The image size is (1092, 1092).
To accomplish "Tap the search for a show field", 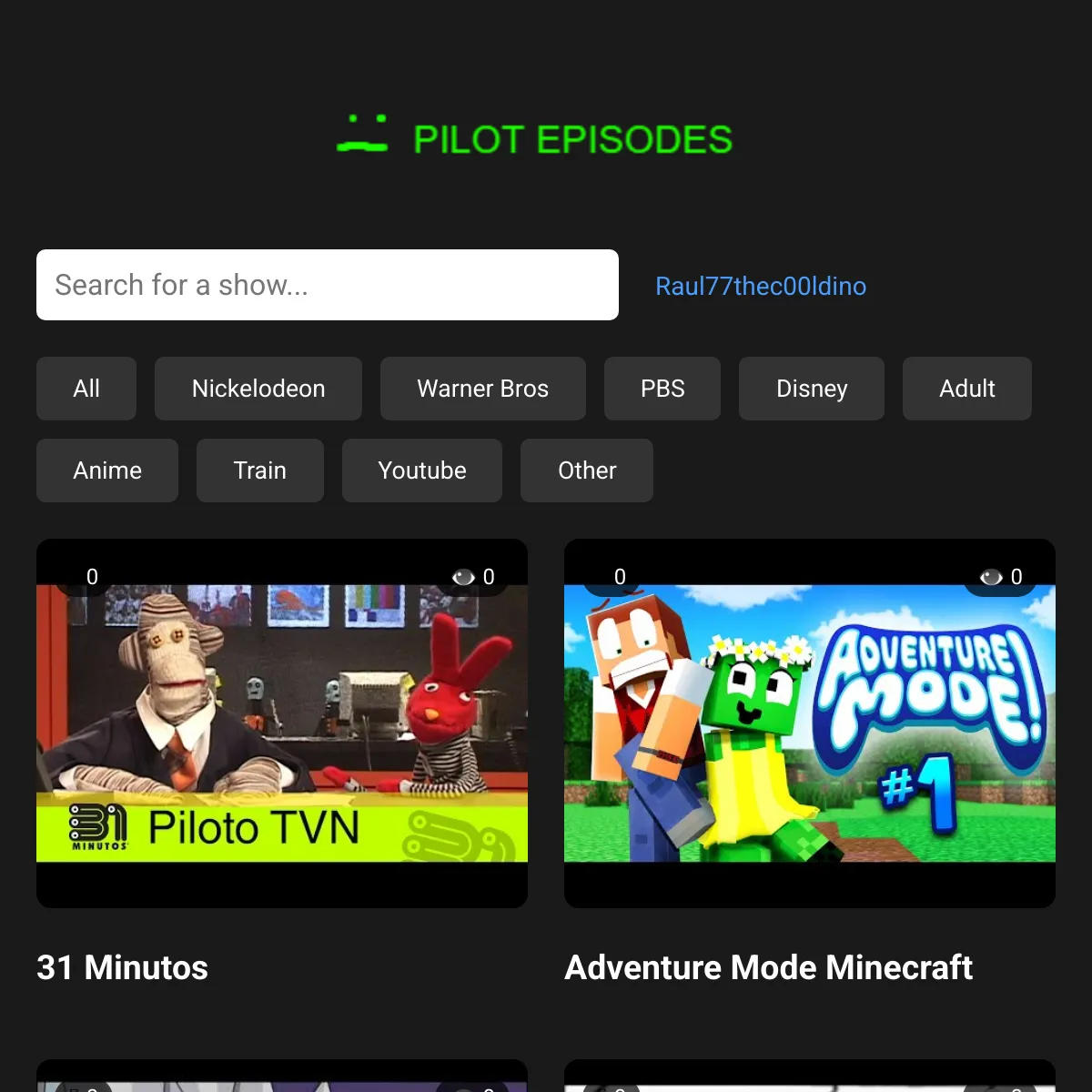I will pyautogui.click(x=328, y=285).
